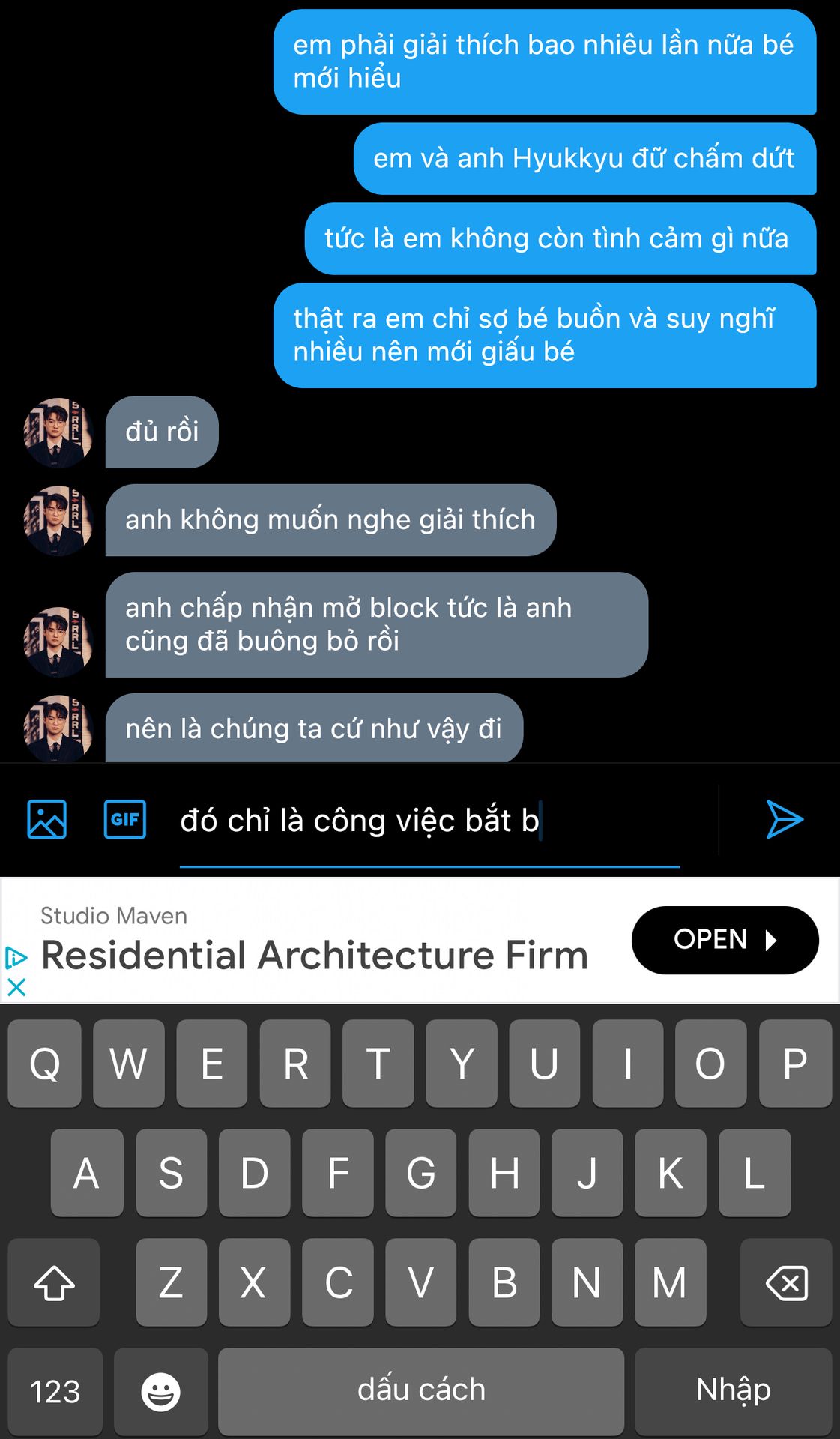Viewport: 840px width, 1439px height.
Task: Close the Studio Maven ad banner
Action: pyautogui.click(x=16, y=987)
